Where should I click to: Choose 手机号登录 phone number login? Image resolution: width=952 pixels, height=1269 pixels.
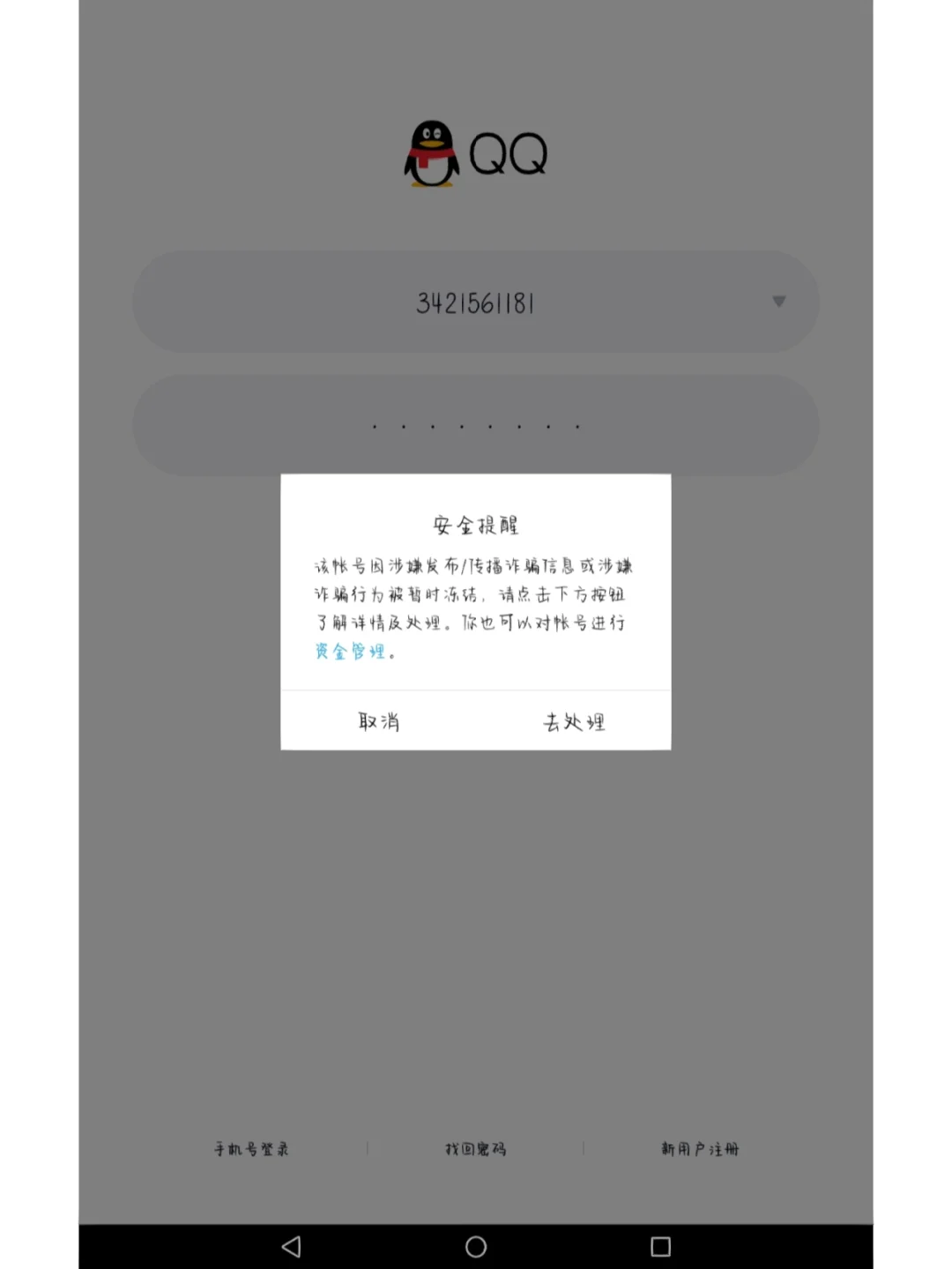click(251, 1149)
